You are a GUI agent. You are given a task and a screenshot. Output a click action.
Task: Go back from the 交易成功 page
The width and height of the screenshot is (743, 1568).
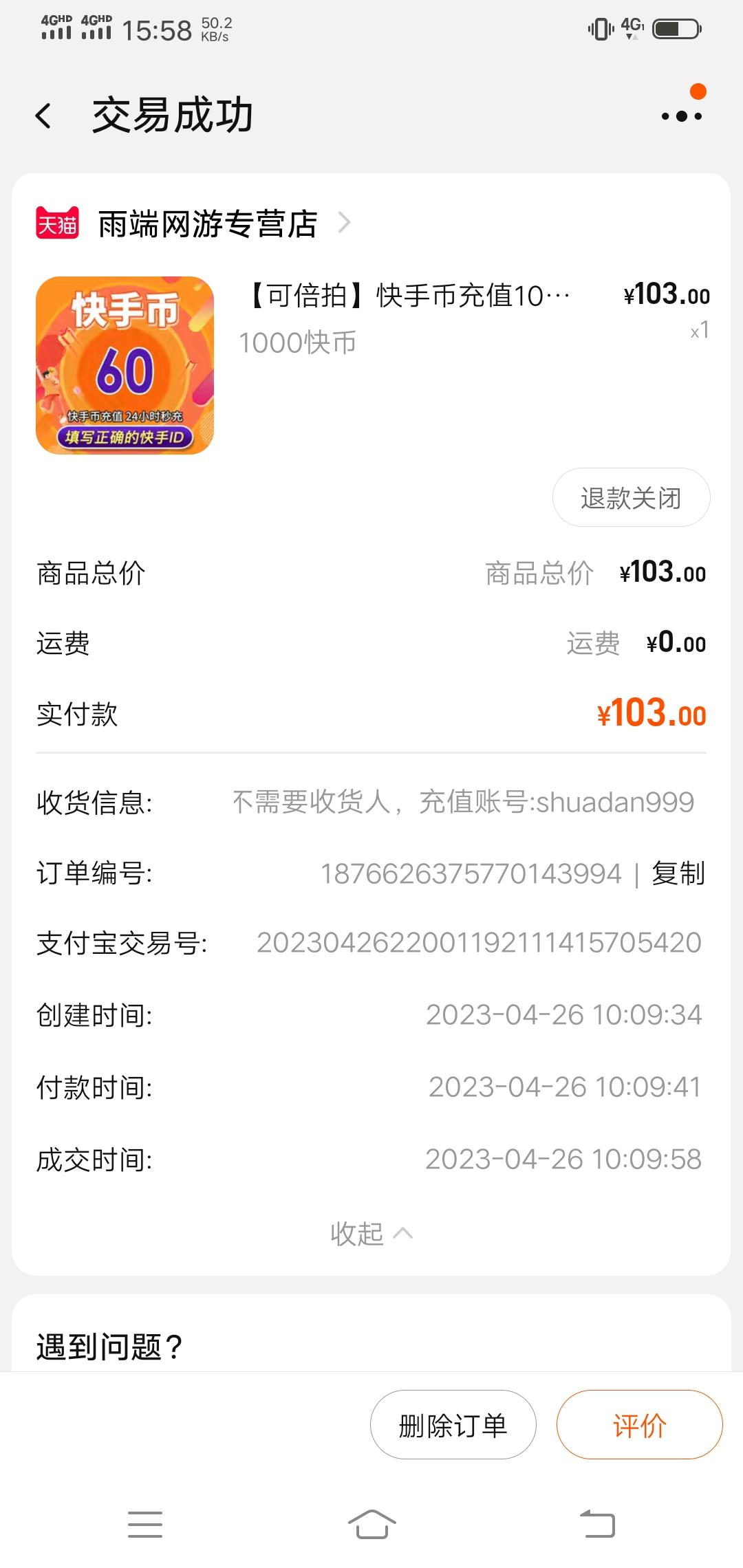click(x=43, y=116)
